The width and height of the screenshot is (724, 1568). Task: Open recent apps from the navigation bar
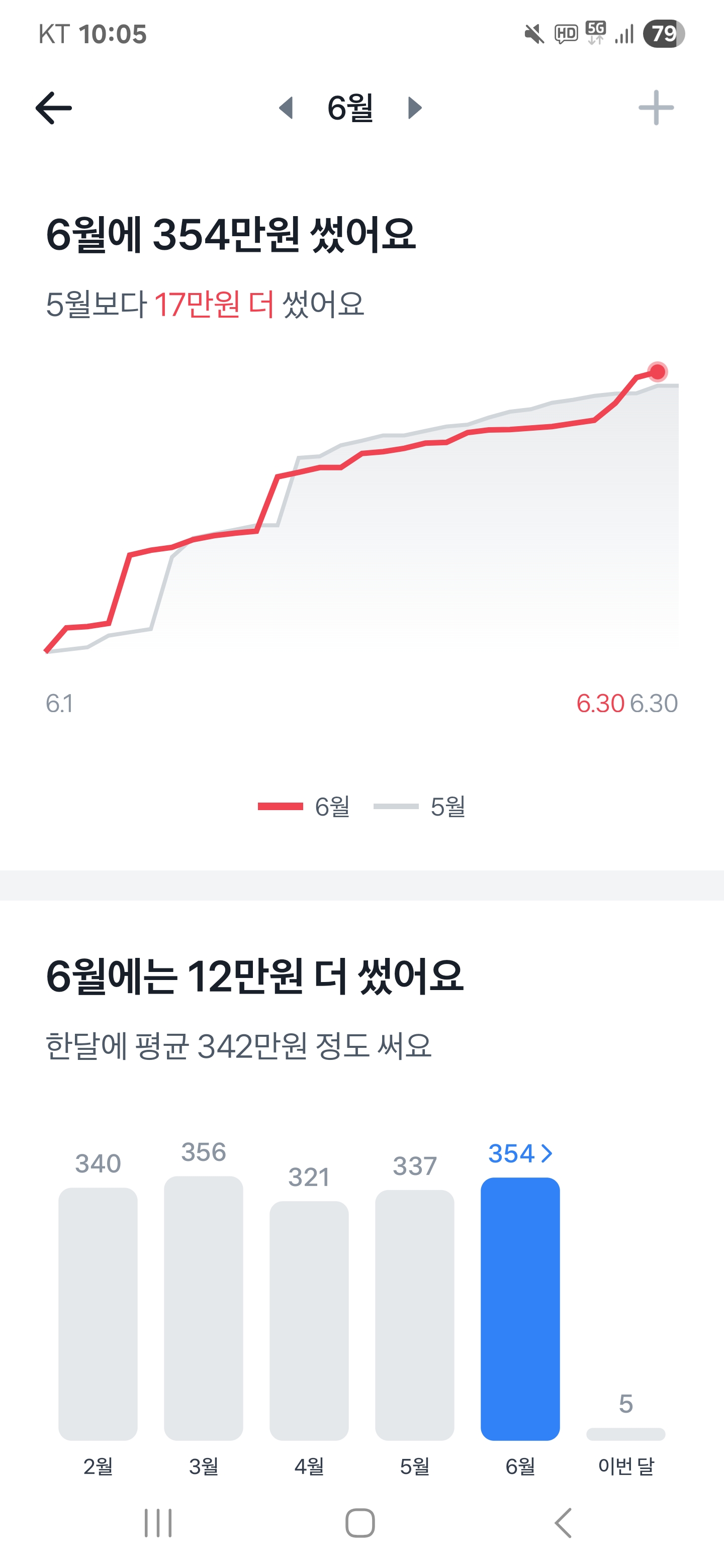(158, 1523)
